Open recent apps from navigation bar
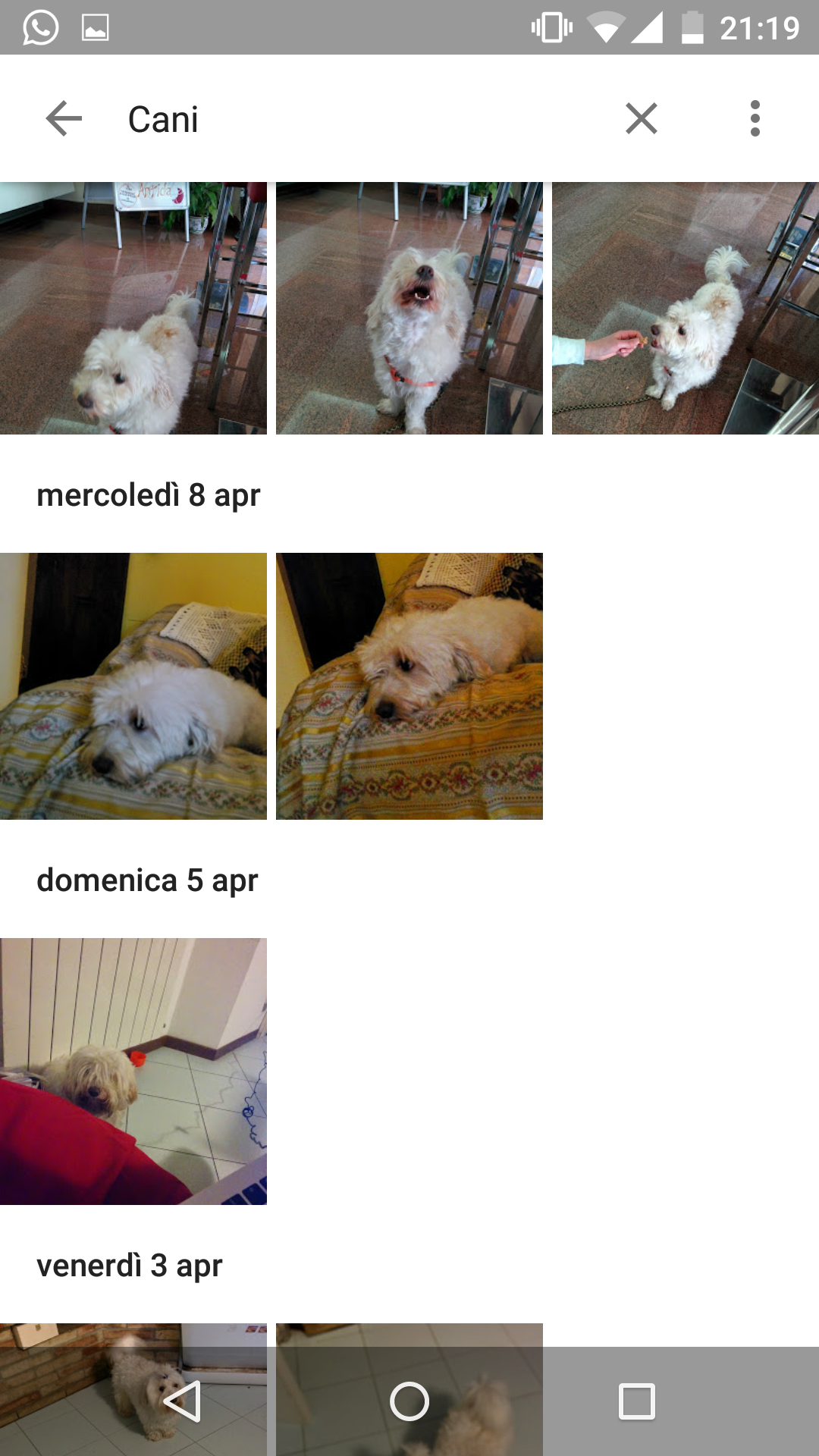This screenshot has height=1456, width=819. [636, 1401]
